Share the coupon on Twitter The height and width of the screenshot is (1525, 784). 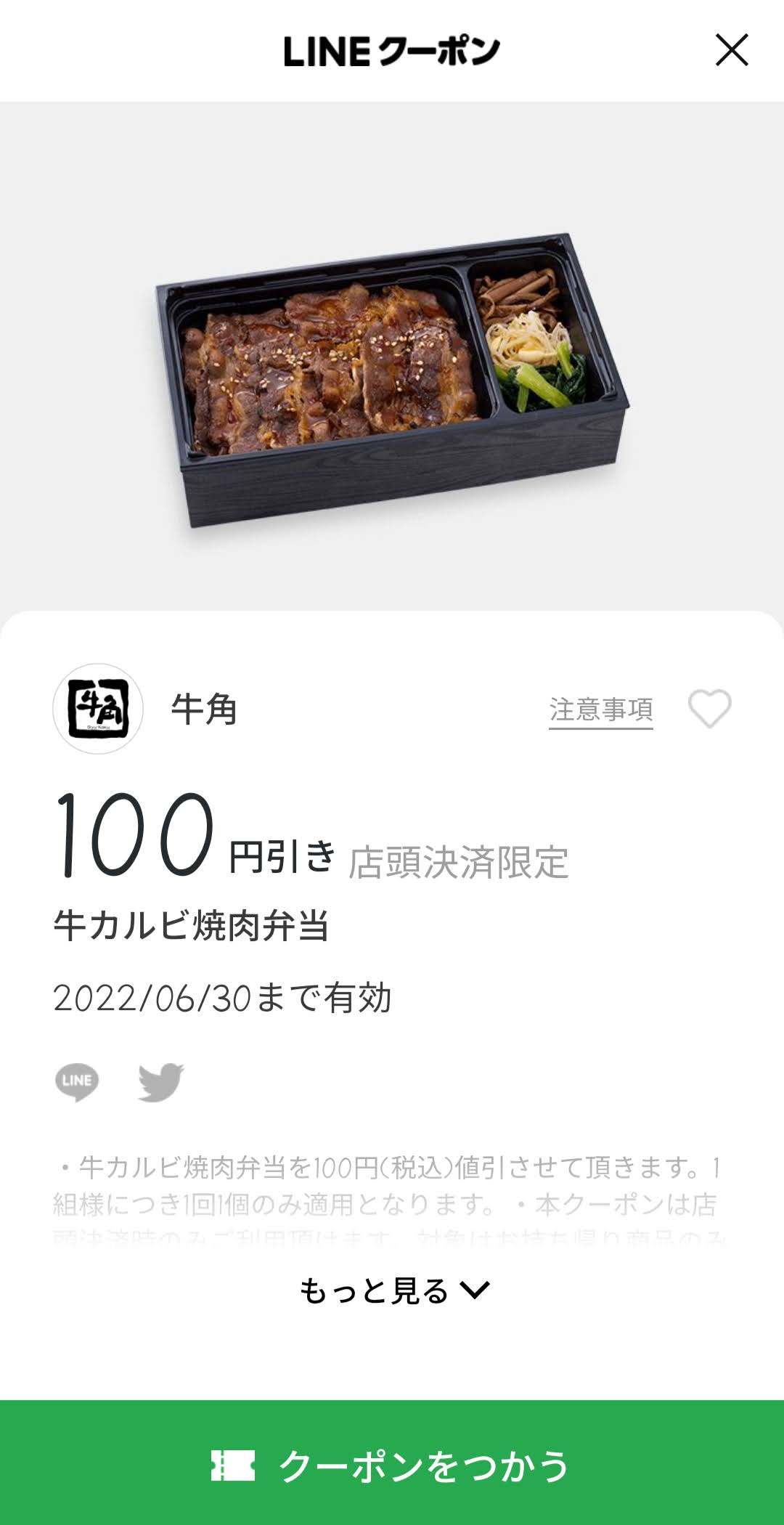[161, 1082]
